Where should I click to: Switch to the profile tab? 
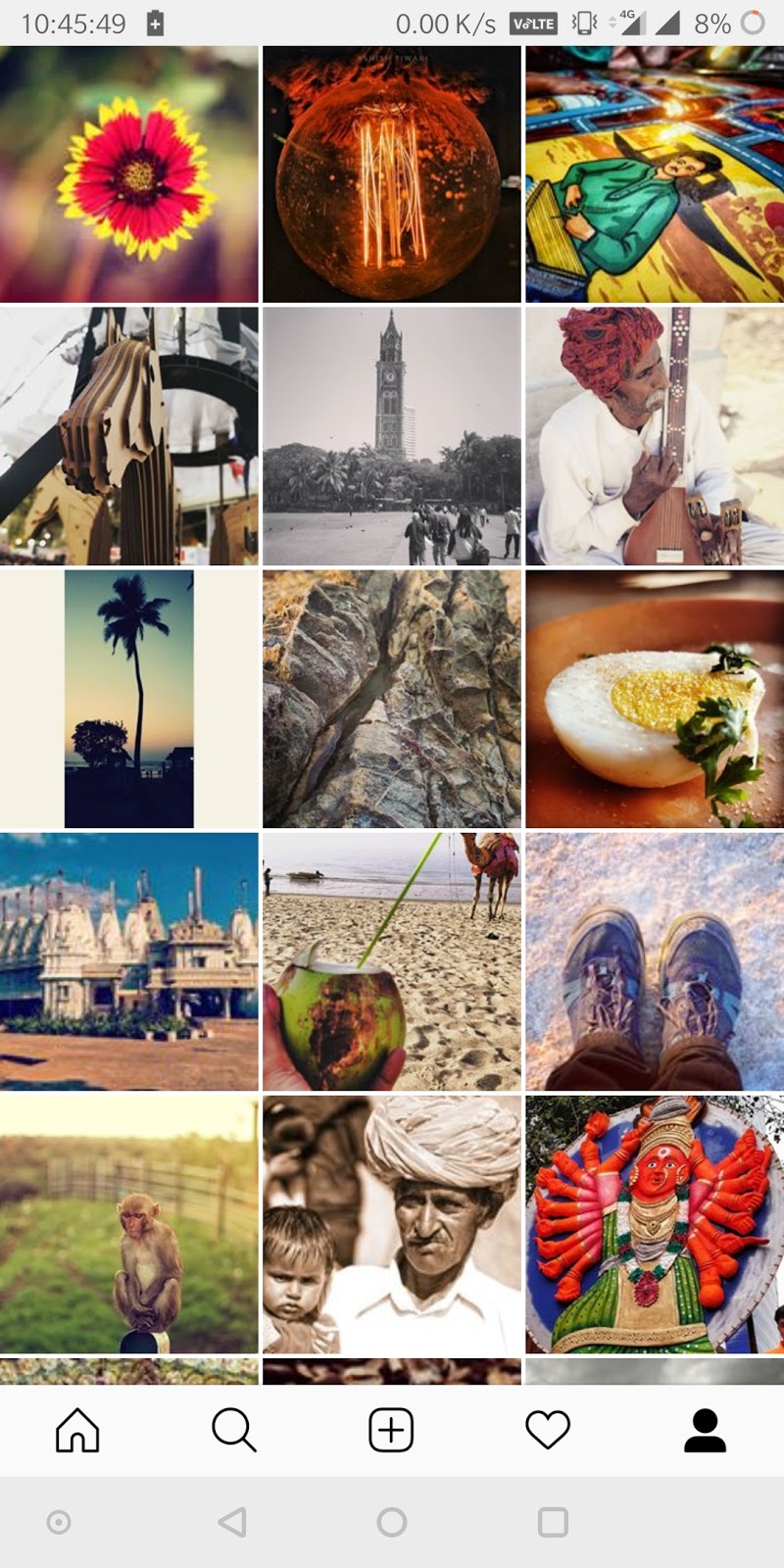click(x=705, y=1431)
